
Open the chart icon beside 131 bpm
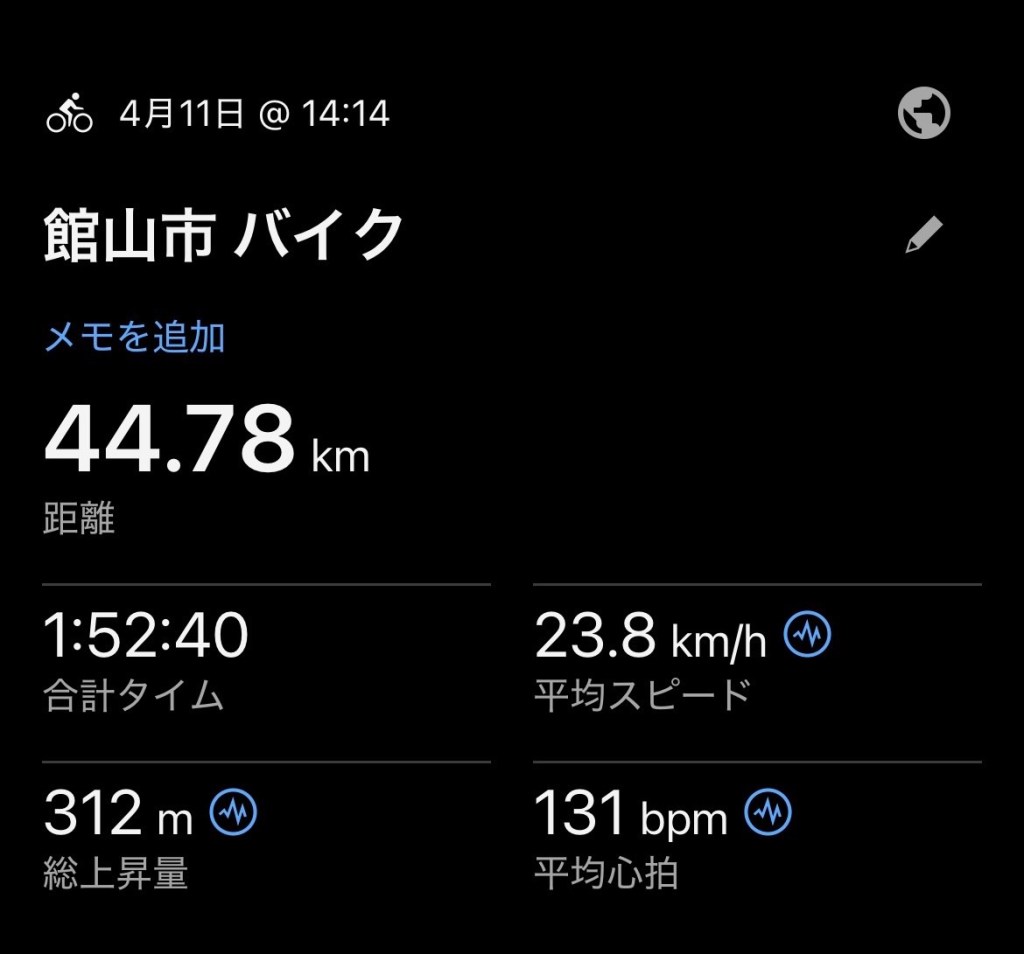(768, 812)
